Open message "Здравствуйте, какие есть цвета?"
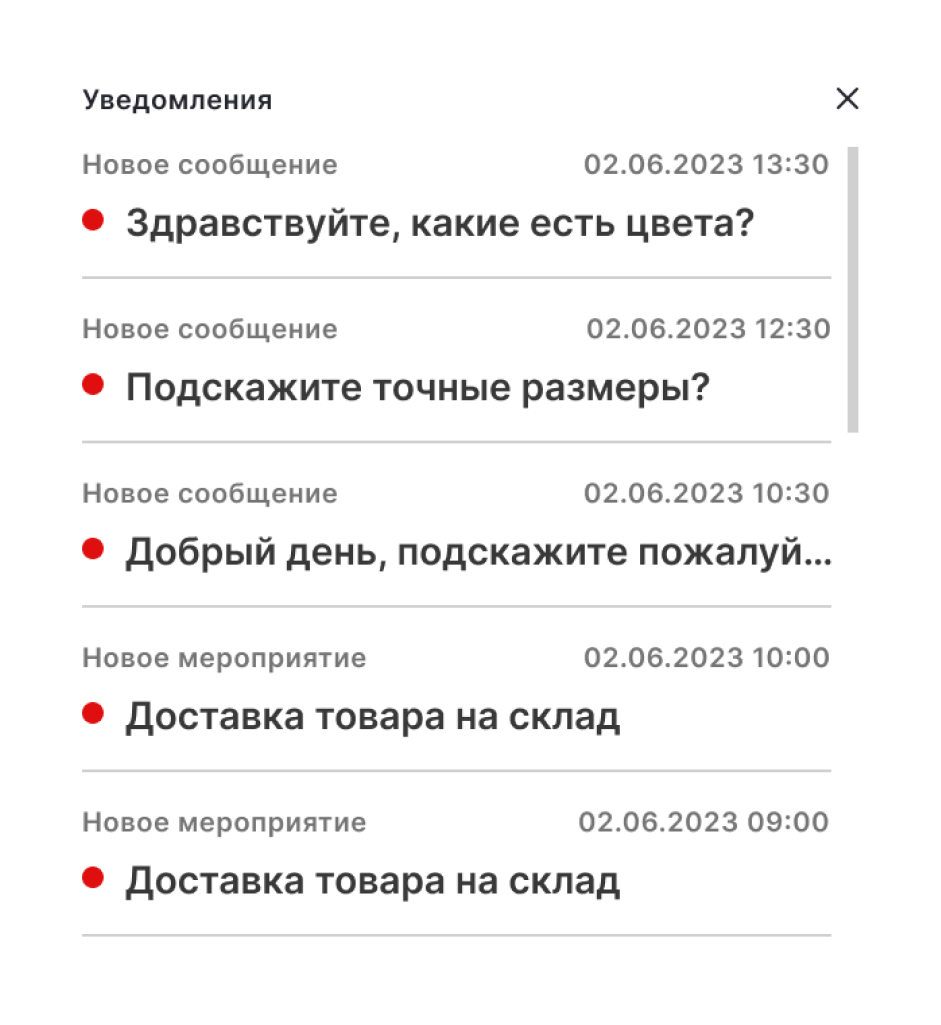This screenshot has width=941, height=1025. coord(438,223)
